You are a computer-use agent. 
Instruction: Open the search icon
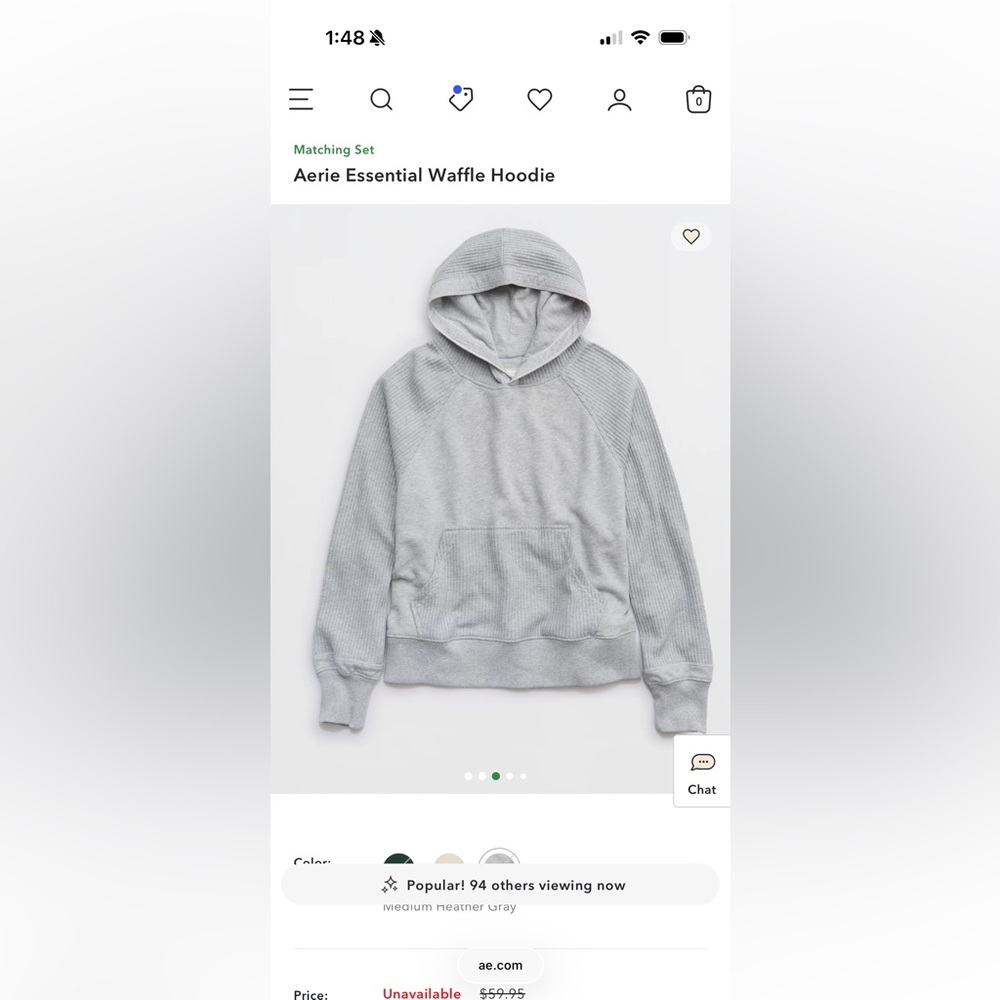point(381,99)
